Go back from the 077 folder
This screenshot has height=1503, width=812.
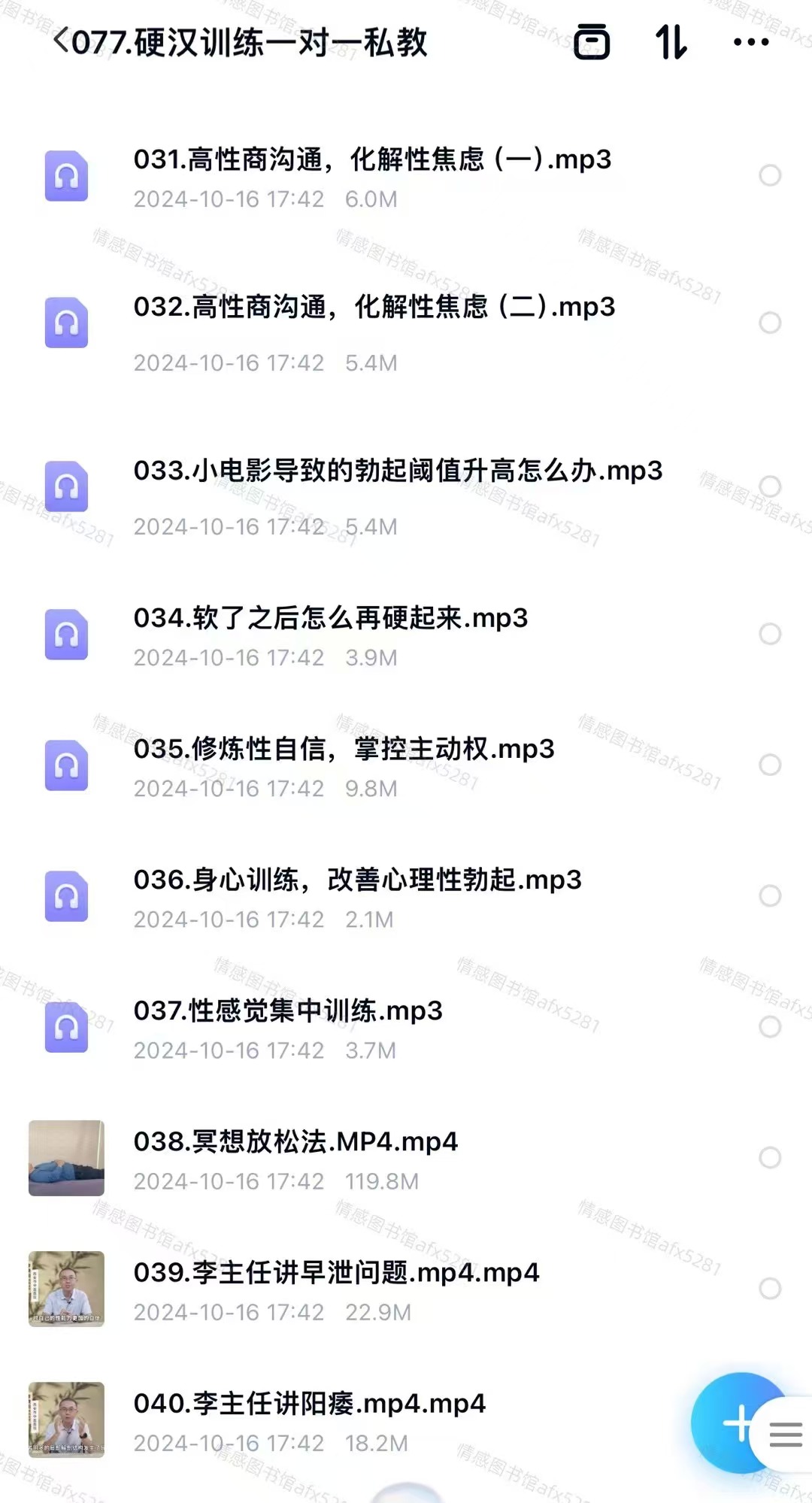coord(60,41)
